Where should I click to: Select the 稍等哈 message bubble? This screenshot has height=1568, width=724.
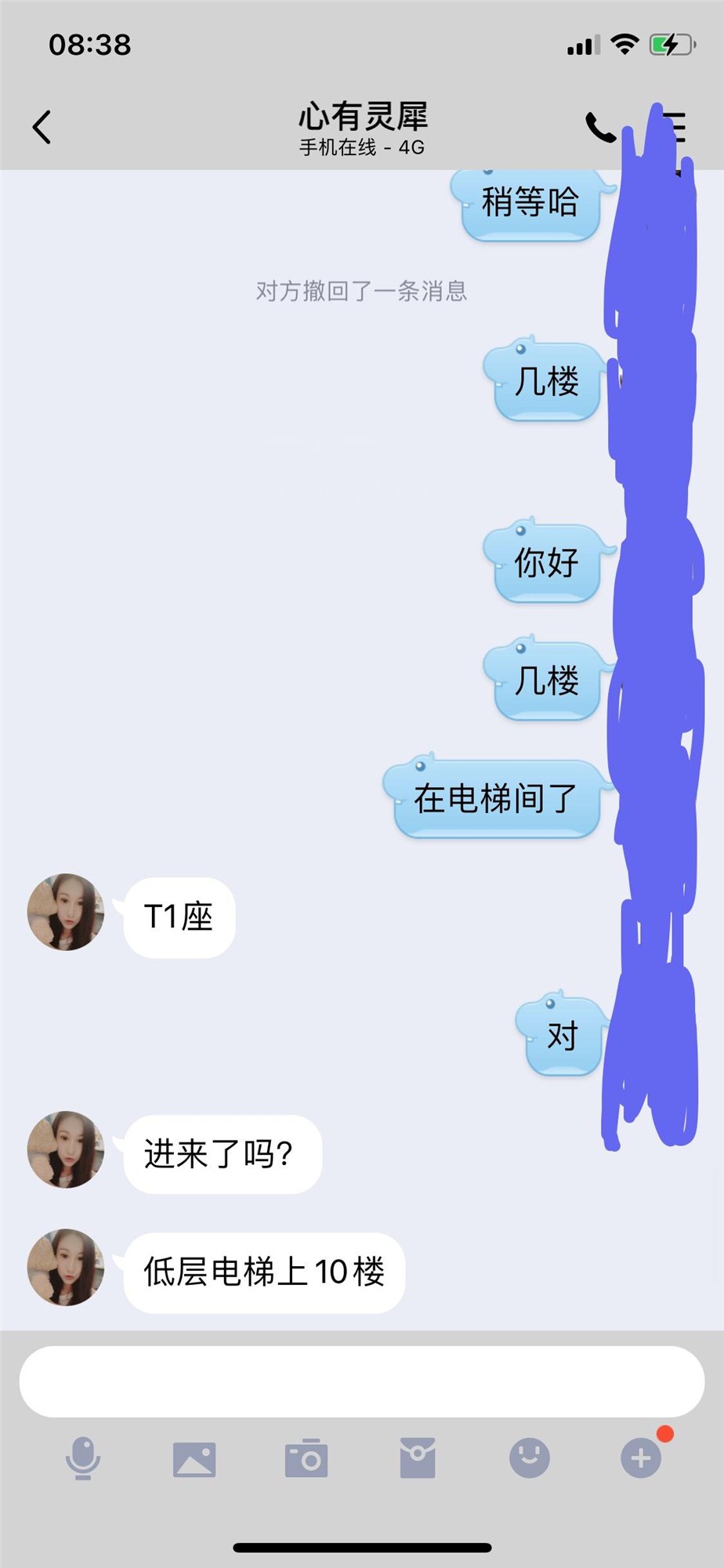pos(529,203)
